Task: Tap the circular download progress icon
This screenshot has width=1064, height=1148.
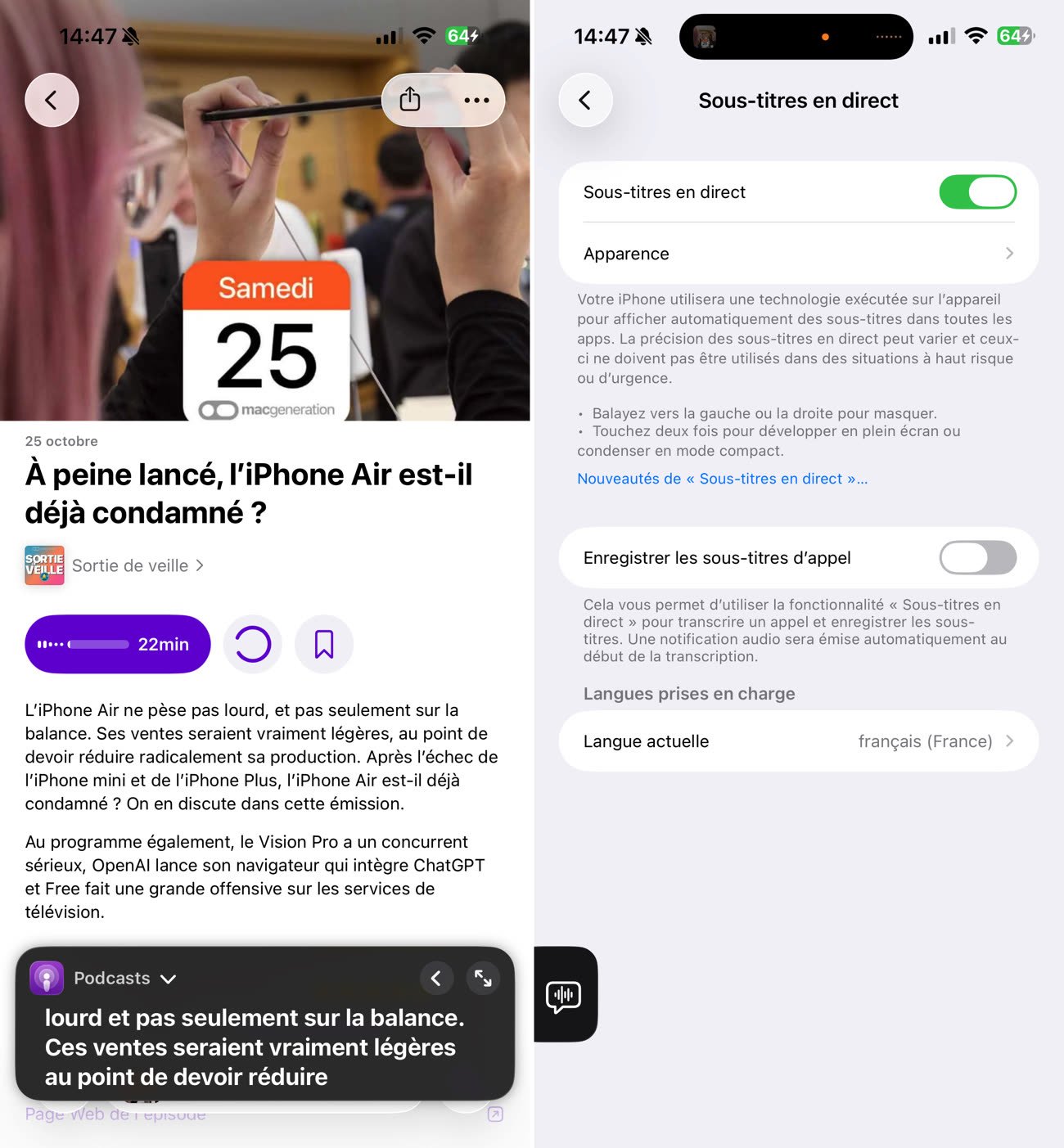Action: click(253, 644)
